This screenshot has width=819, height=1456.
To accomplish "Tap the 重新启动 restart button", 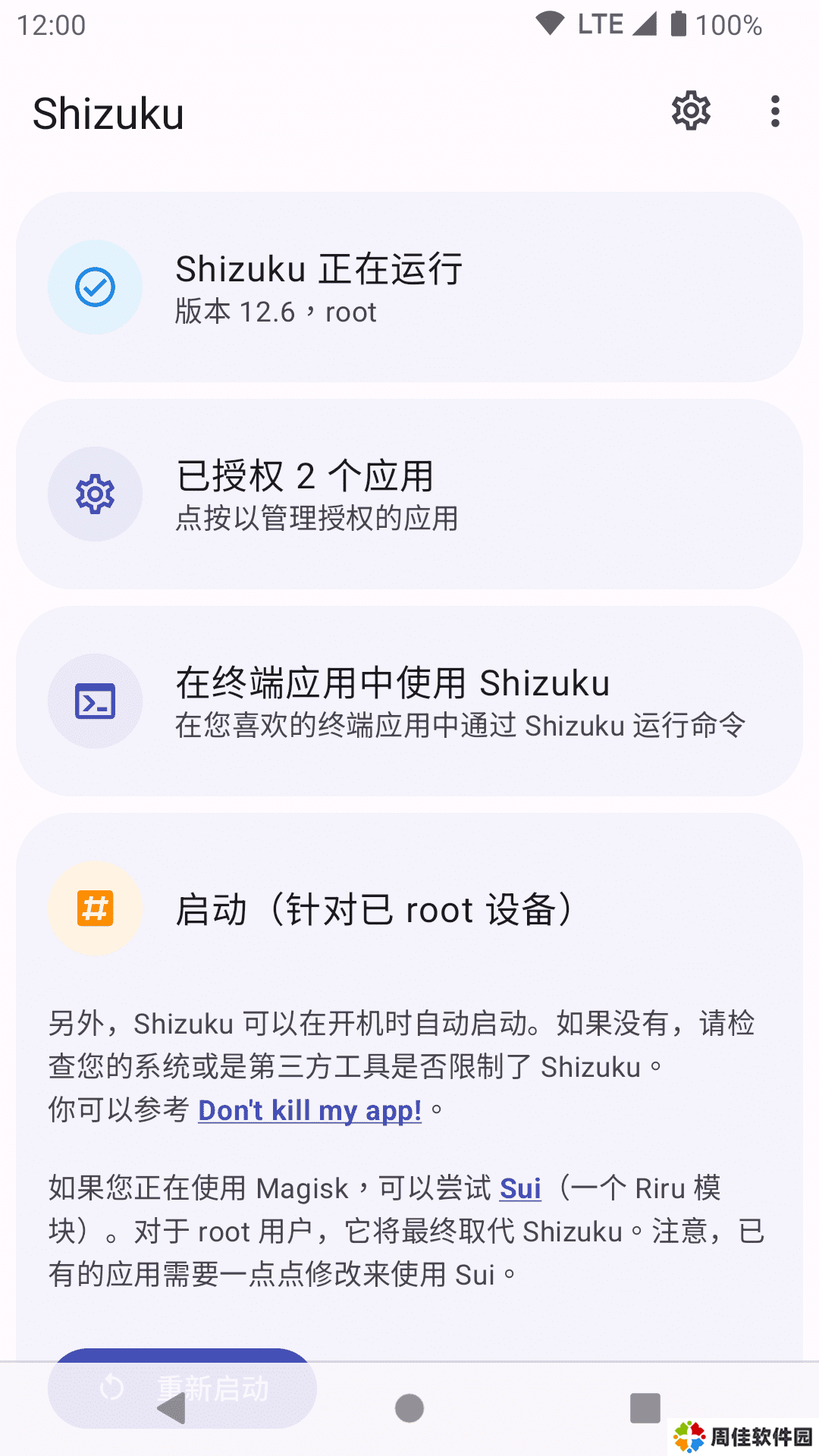I will pos(182,1388).
